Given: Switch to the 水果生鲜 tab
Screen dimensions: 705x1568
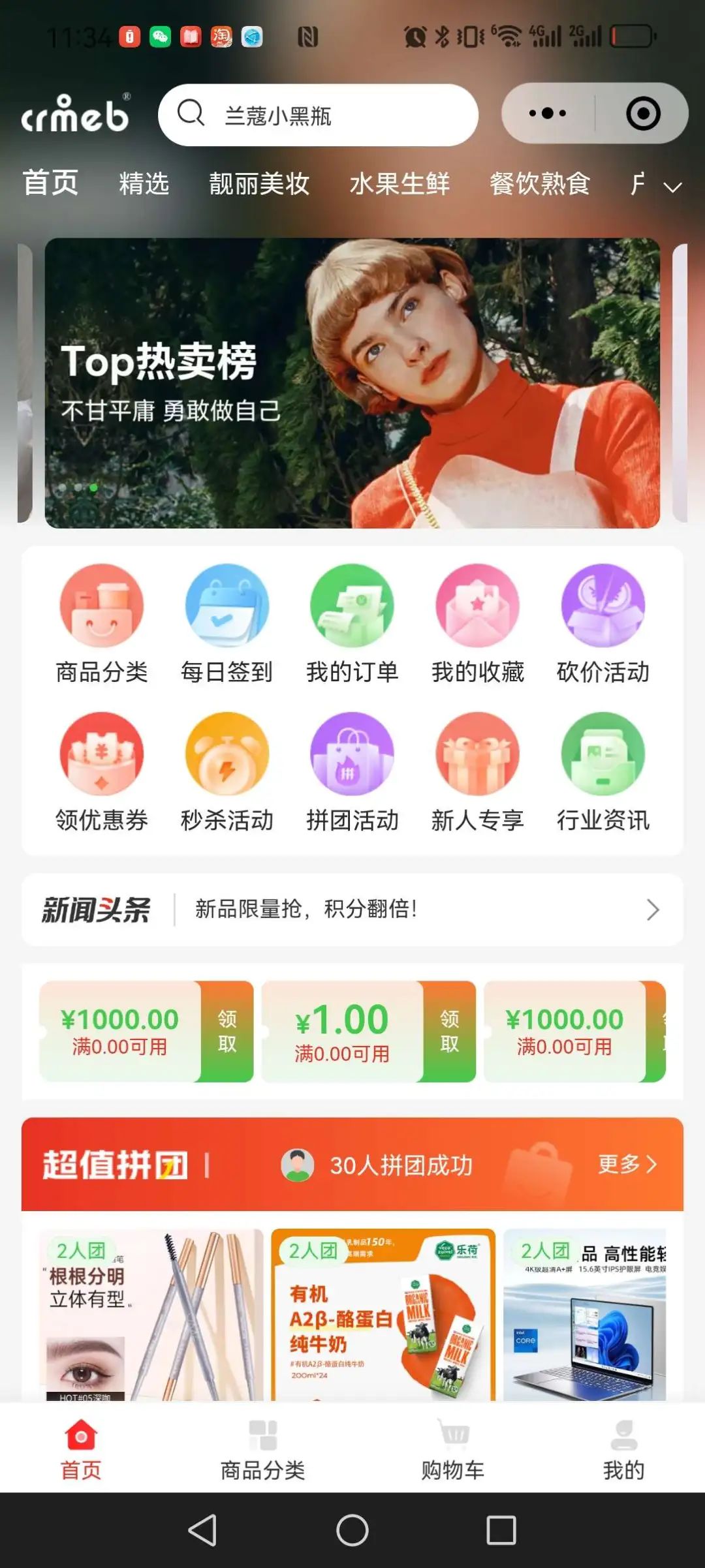Looking at the screenshot, I should pyautogui.click(x=399, y=185).
